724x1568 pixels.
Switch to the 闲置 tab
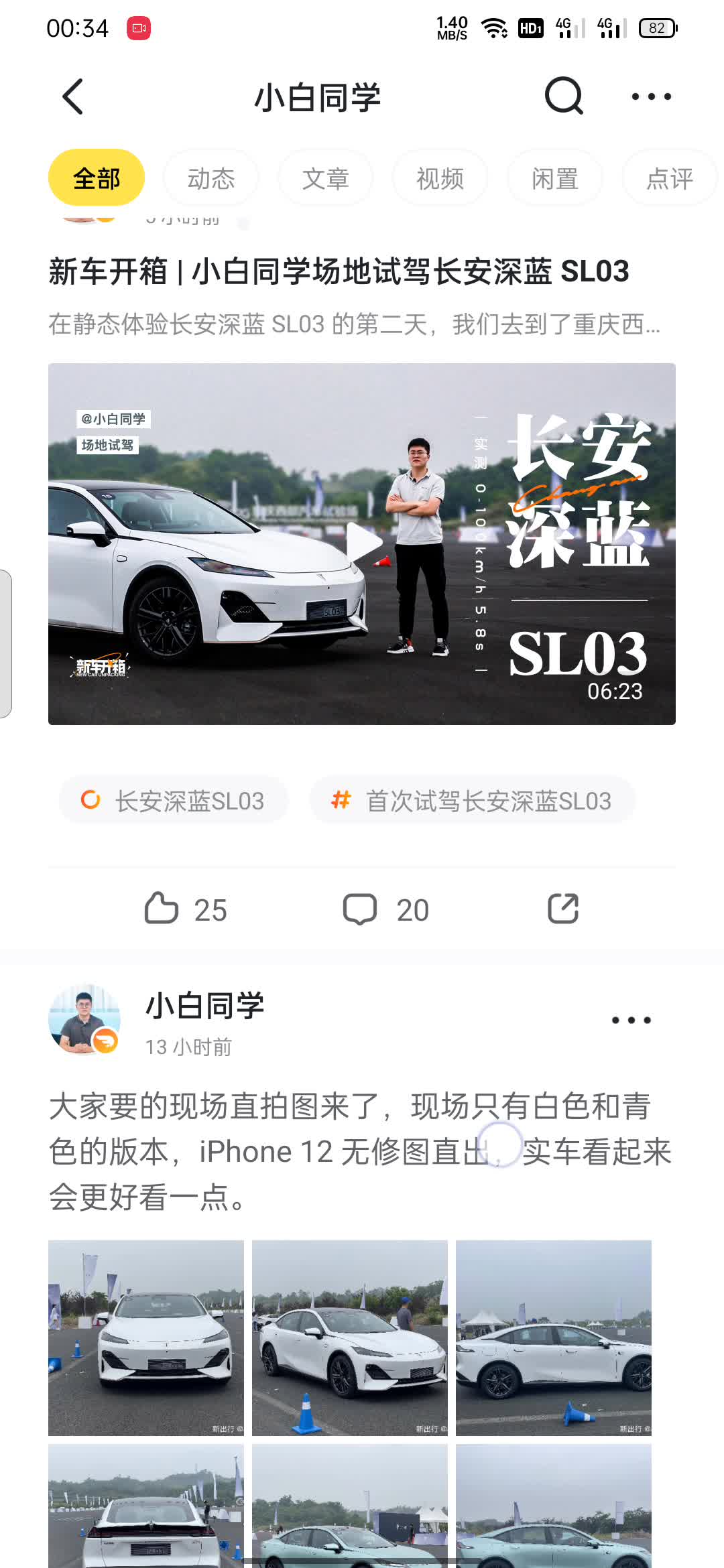554,178
